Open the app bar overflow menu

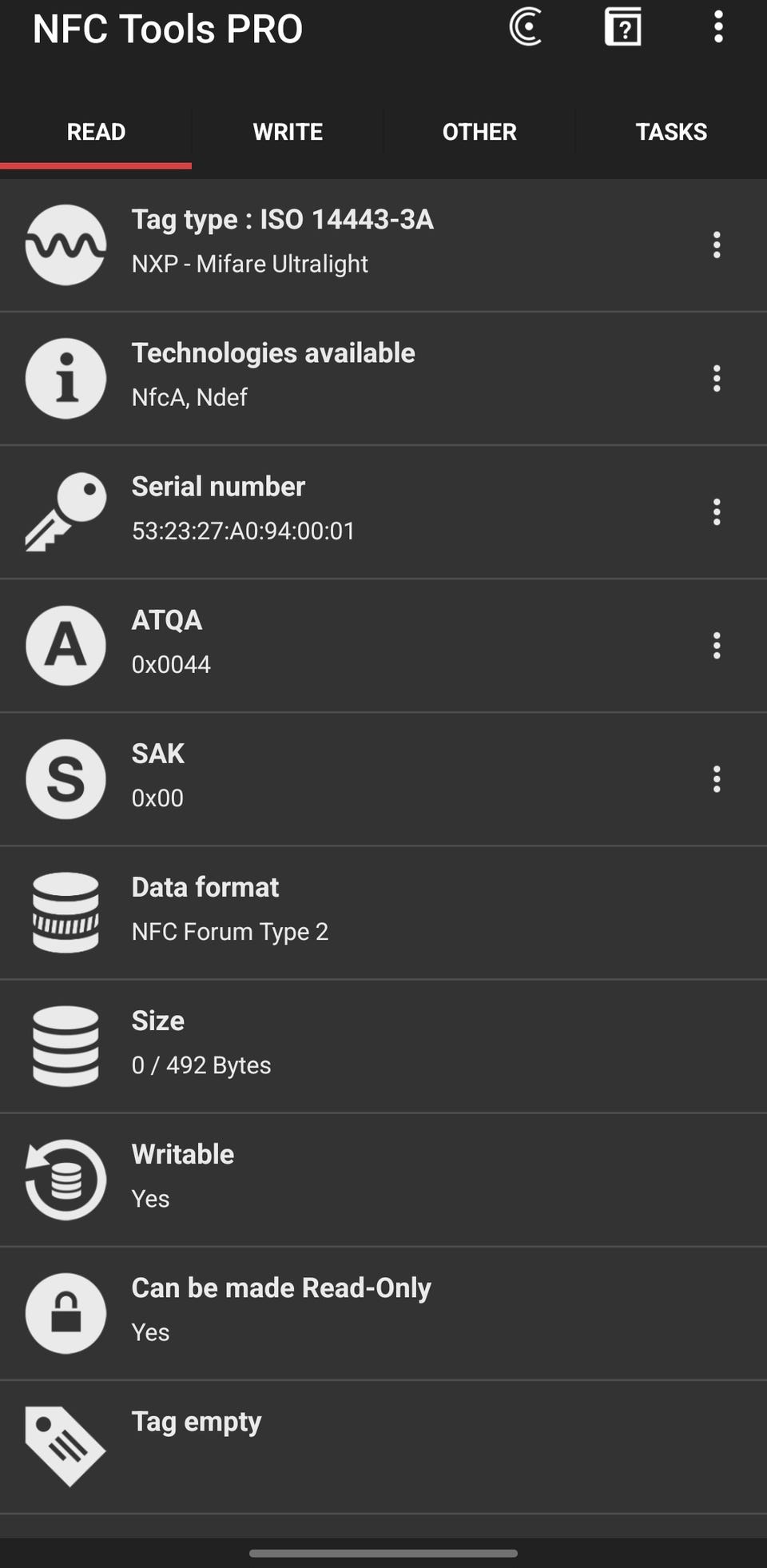[718, 27]
